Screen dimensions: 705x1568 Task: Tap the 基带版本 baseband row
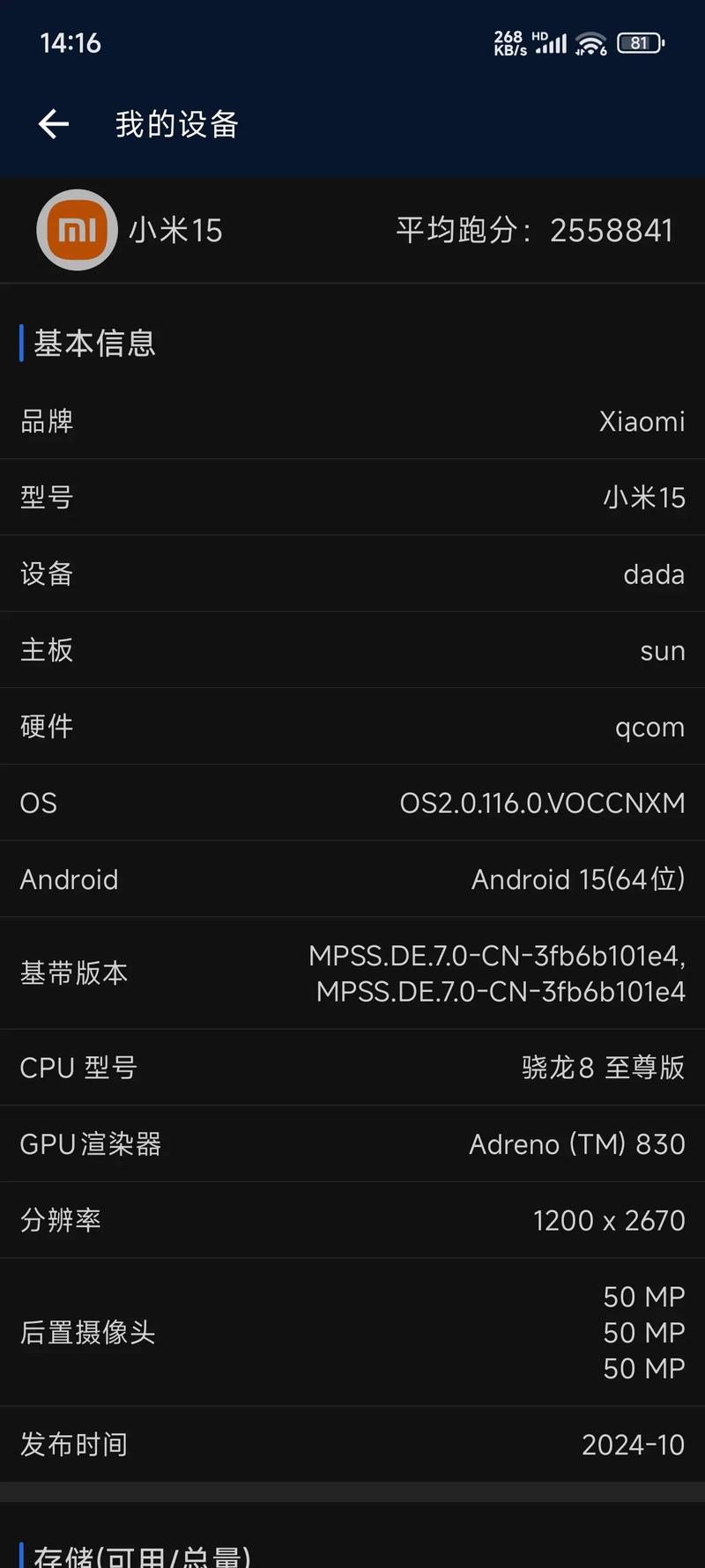click(352, 973)
